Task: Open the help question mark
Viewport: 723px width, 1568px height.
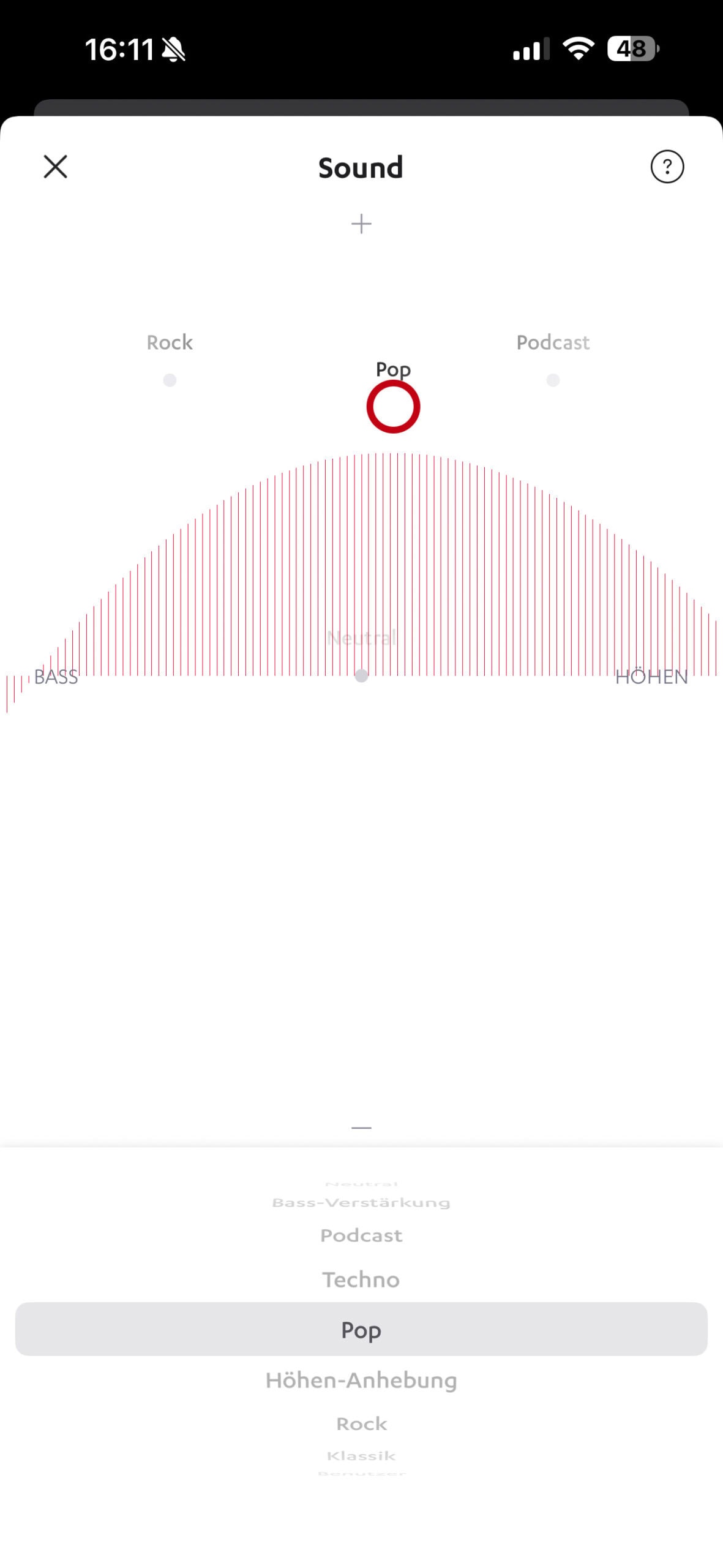Action: pyautogui.click(x=667, y=167)
